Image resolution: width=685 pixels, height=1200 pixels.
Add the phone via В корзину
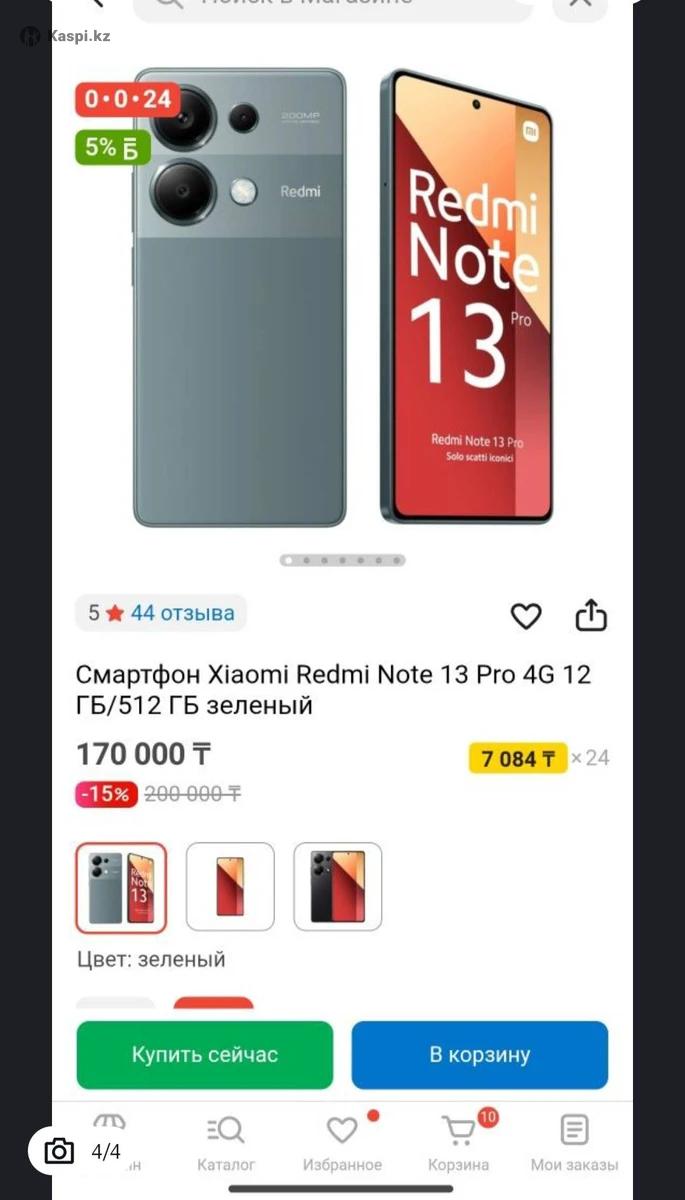[x=480, y=1055]
